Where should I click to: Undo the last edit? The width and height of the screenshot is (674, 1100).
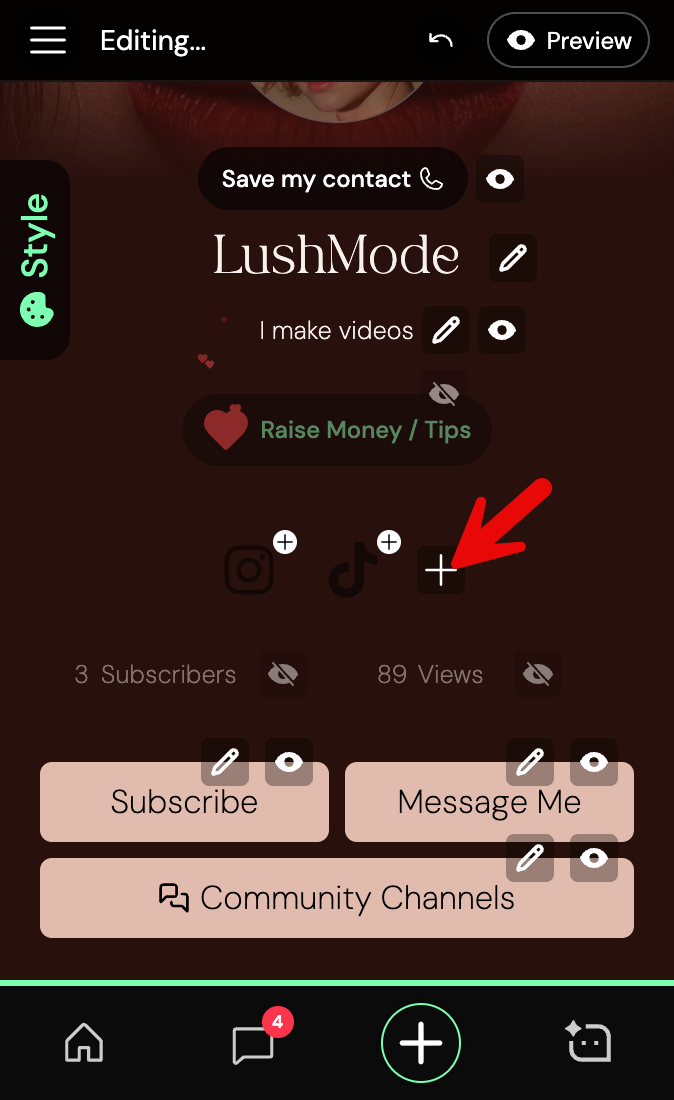(440, 40)
